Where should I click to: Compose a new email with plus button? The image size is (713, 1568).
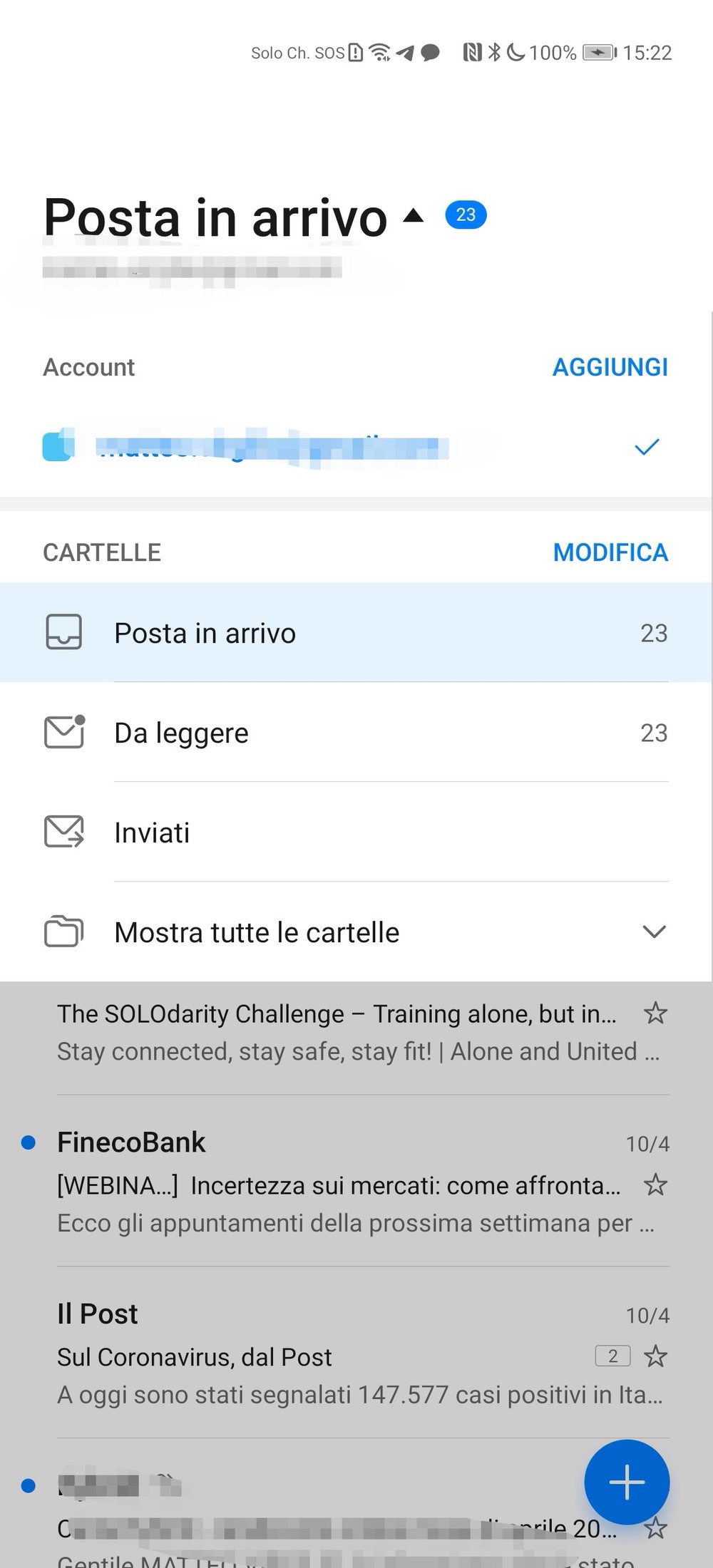(x=627, y=1482)
